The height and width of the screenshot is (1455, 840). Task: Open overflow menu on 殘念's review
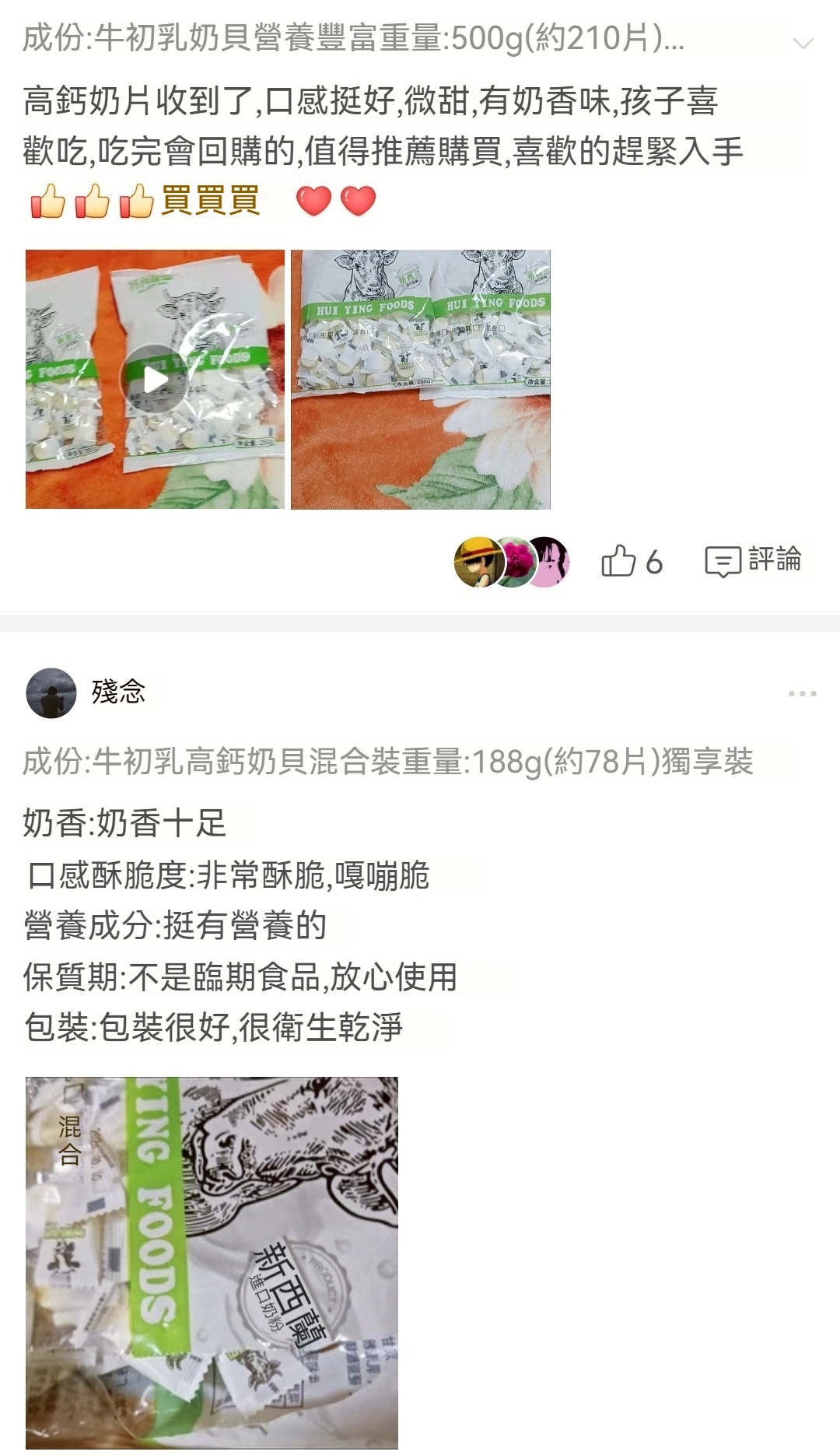click(x=802, y=693)
